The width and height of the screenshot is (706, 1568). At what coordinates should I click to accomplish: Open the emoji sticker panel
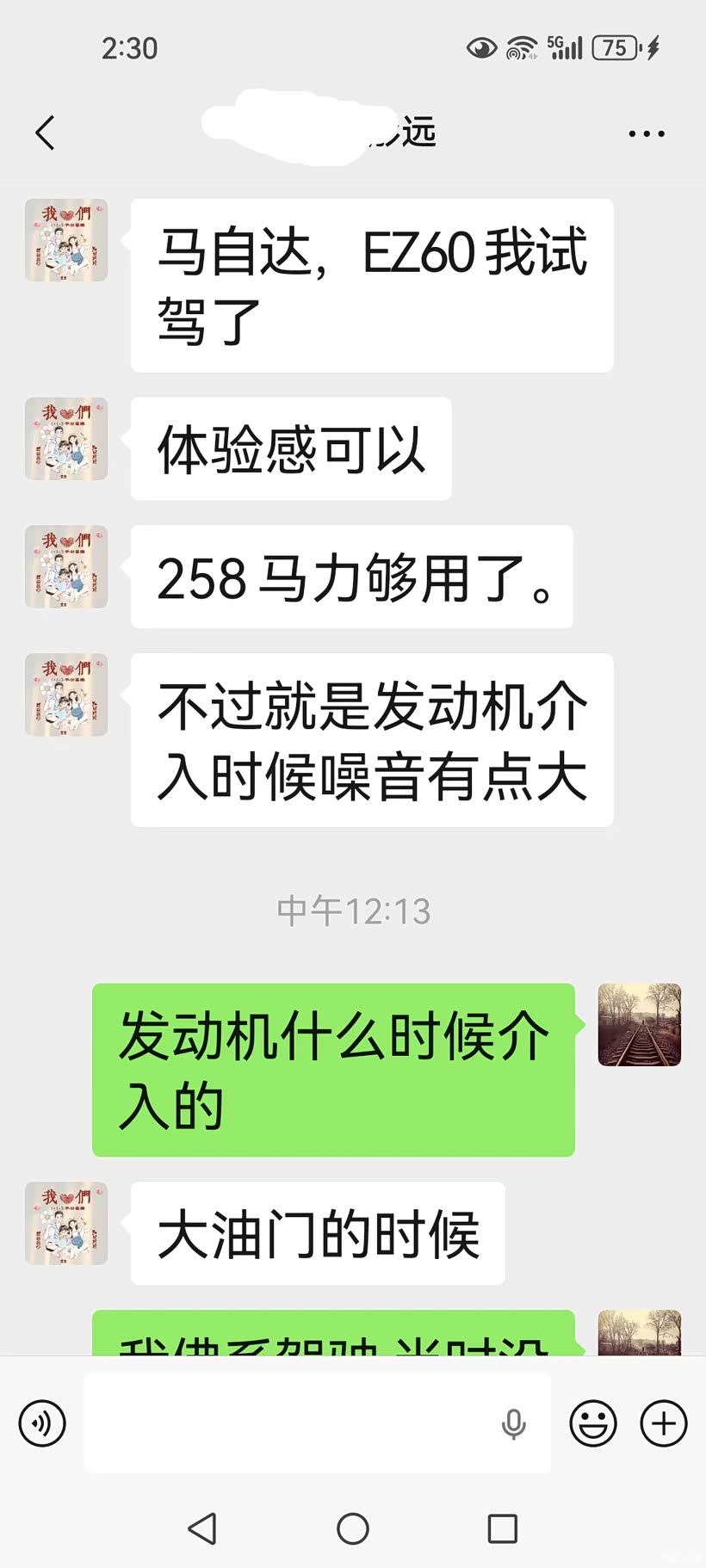point(593,1423)
